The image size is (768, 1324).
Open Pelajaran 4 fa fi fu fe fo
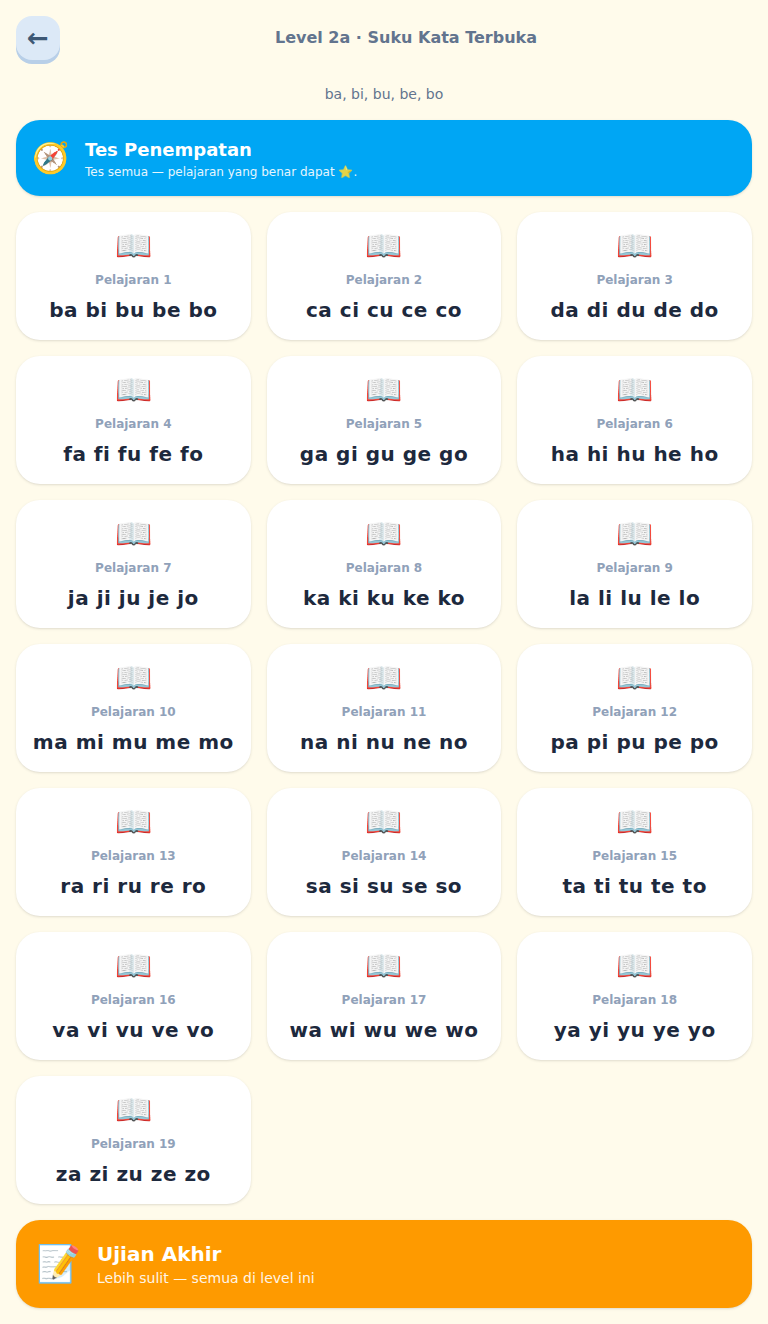(133, 420)
